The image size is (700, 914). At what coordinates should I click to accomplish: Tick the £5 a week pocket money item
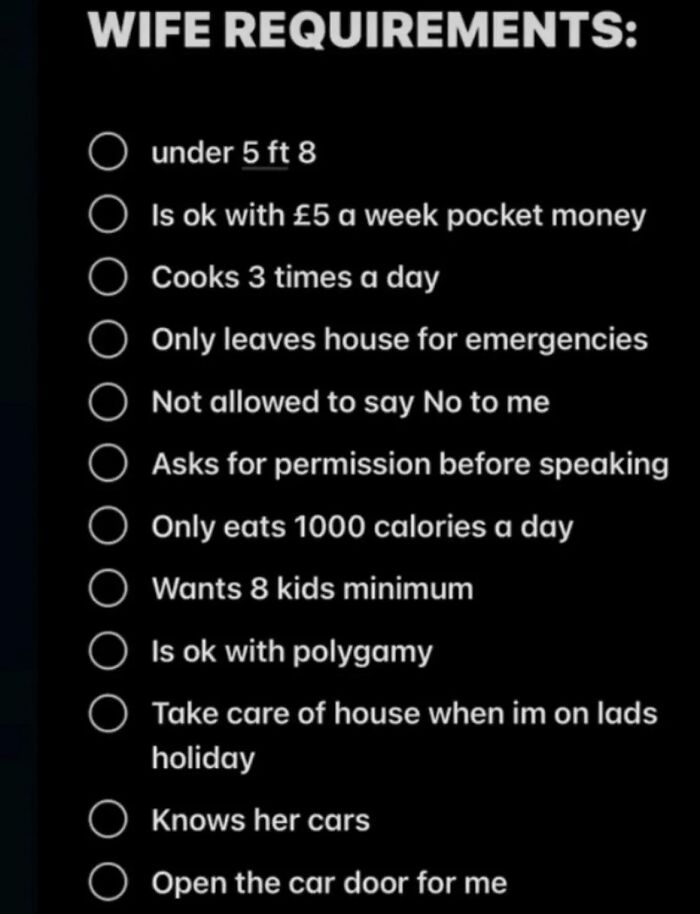click(107, 215)
